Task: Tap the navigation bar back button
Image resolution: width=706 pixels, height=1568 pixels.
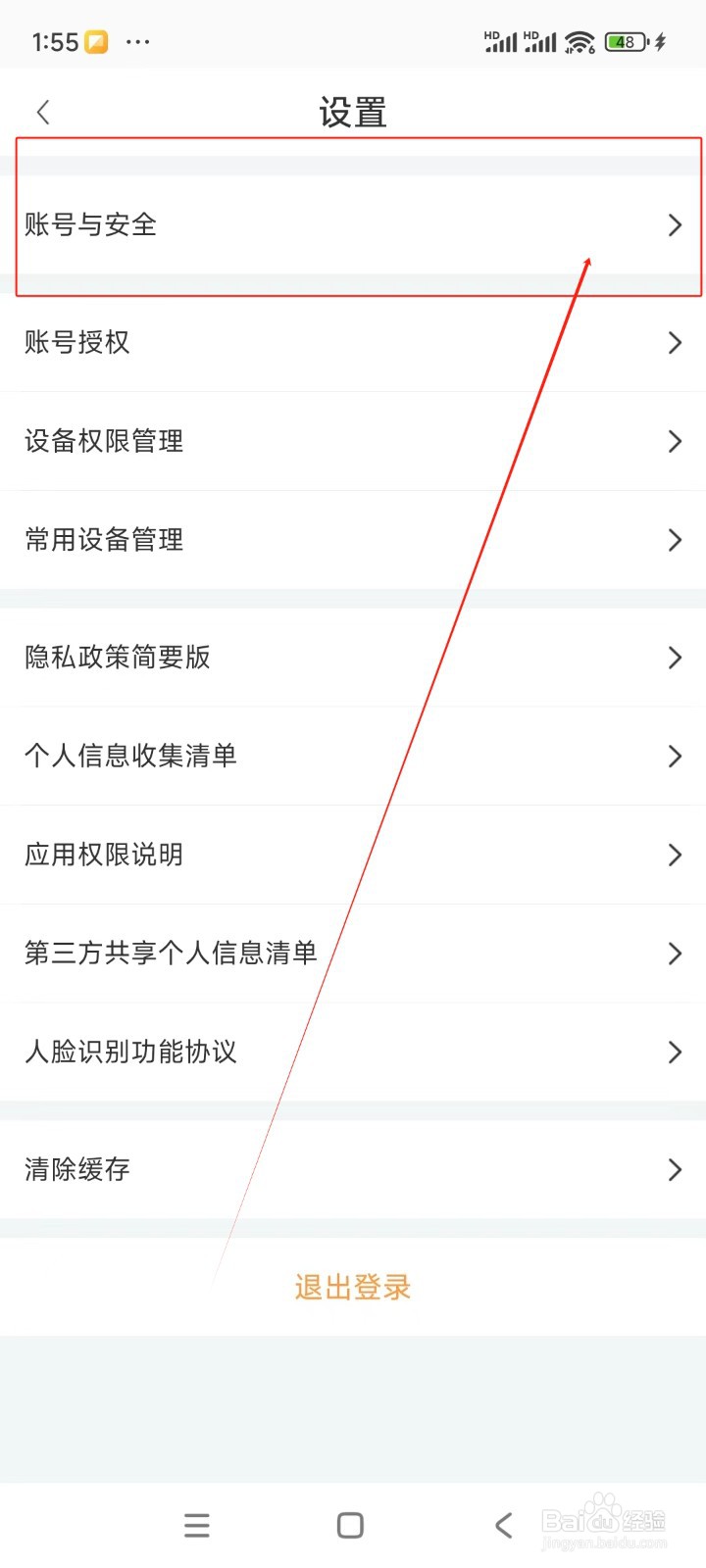Action: 503,1525
